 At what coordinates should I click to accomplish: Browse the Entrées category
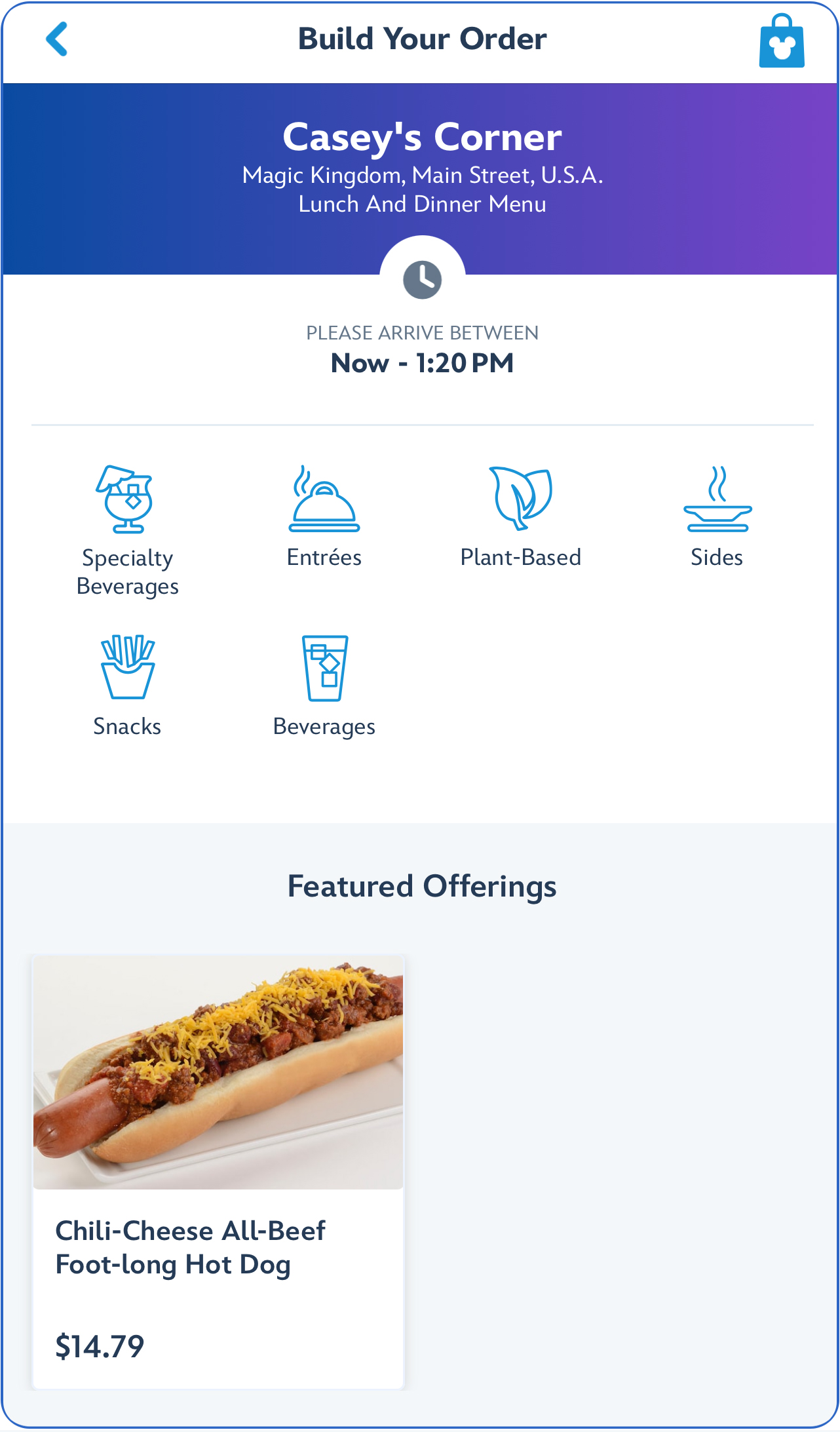[x=324, y=516]
